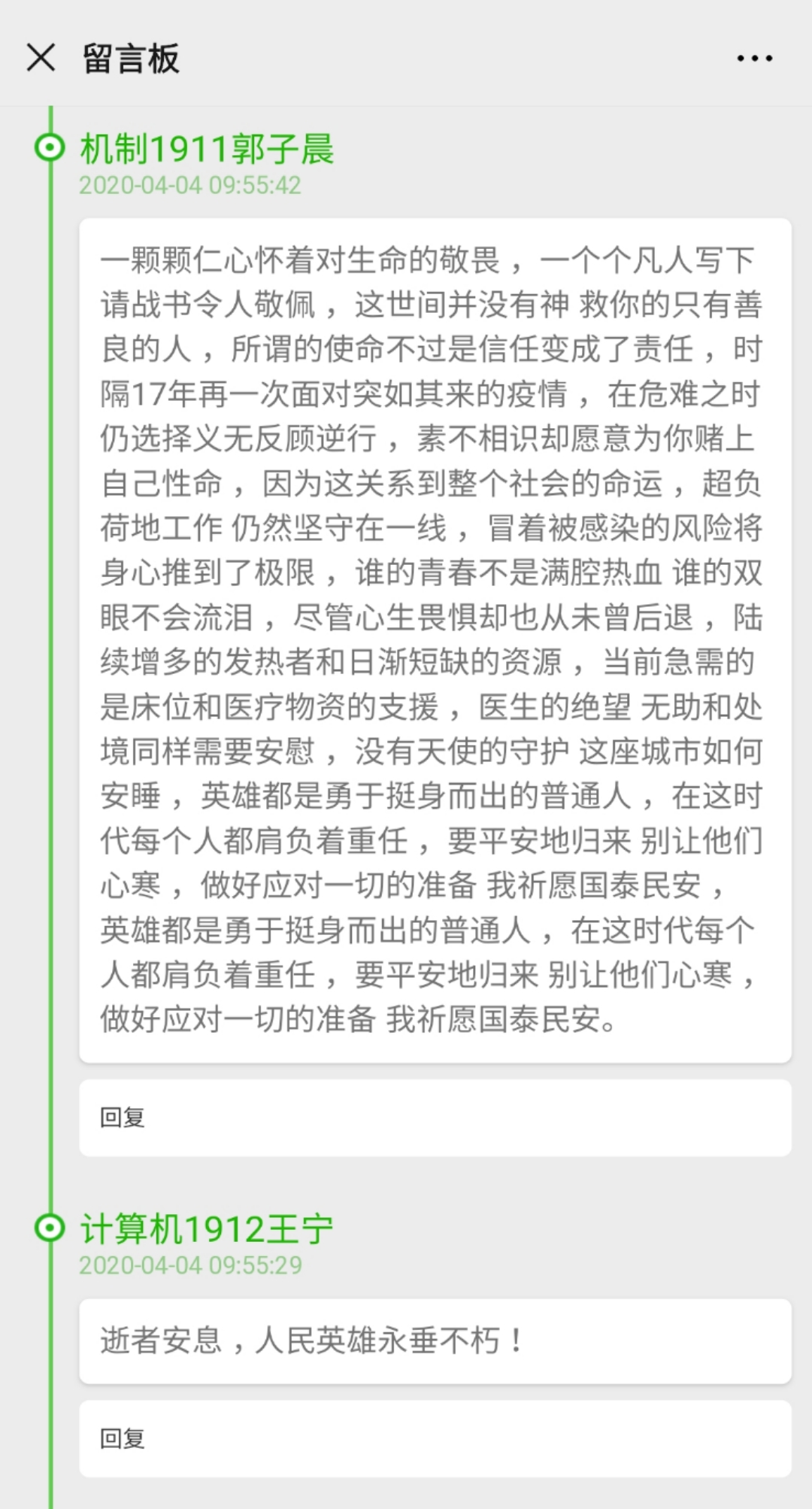Reply to 计算机1912王宁's message
This screenshot has height=1509, width=812.
[x=435, y=1439]
